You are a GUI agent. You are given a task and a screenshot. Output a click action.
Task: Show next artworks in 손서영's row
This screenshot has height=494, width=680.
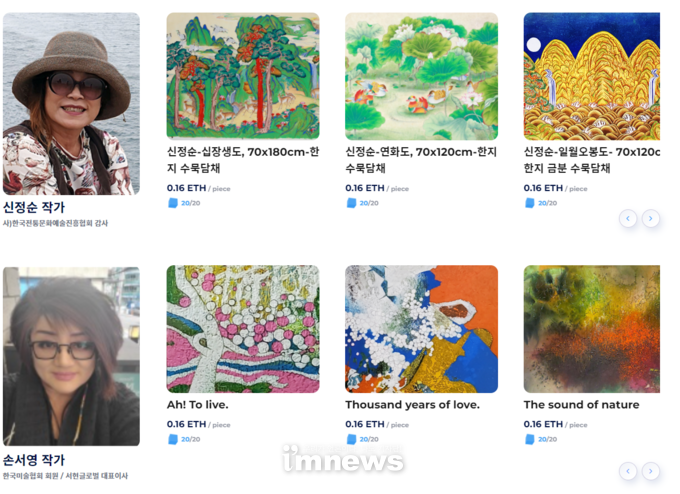point(651,471)
